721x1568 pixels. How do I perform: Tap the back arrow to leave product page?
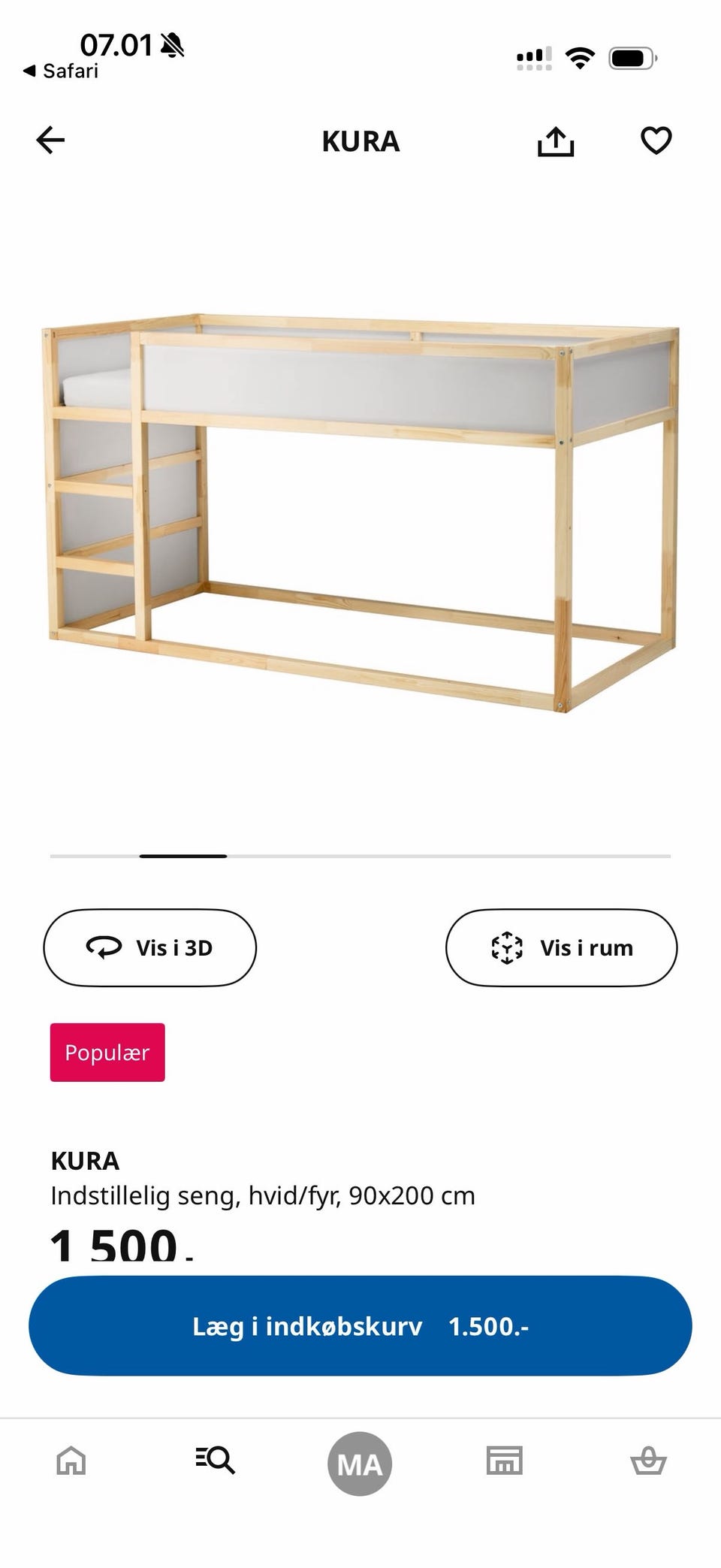(x=50, y=140)
